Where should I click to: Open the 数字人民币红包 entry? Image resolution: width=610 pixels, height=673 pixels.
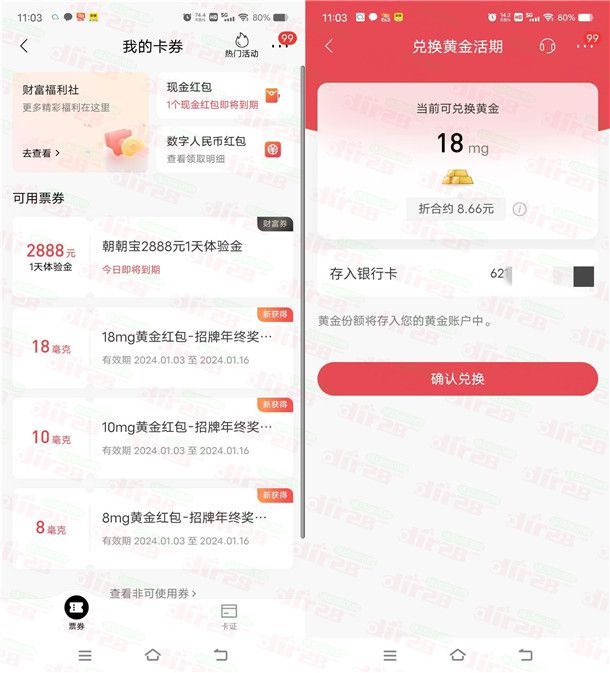[x=223, y=149]
